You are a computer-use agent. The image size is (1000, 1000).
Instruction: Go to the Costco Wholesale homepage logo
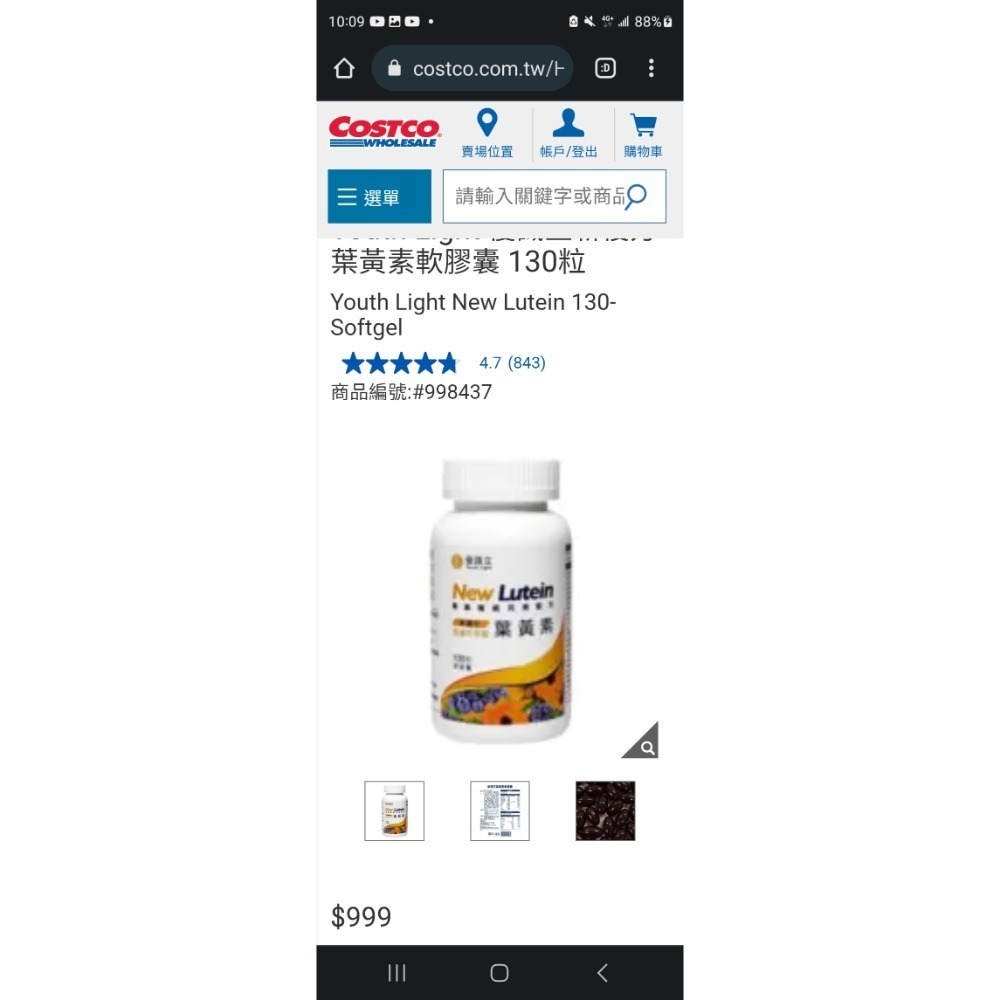384,132
